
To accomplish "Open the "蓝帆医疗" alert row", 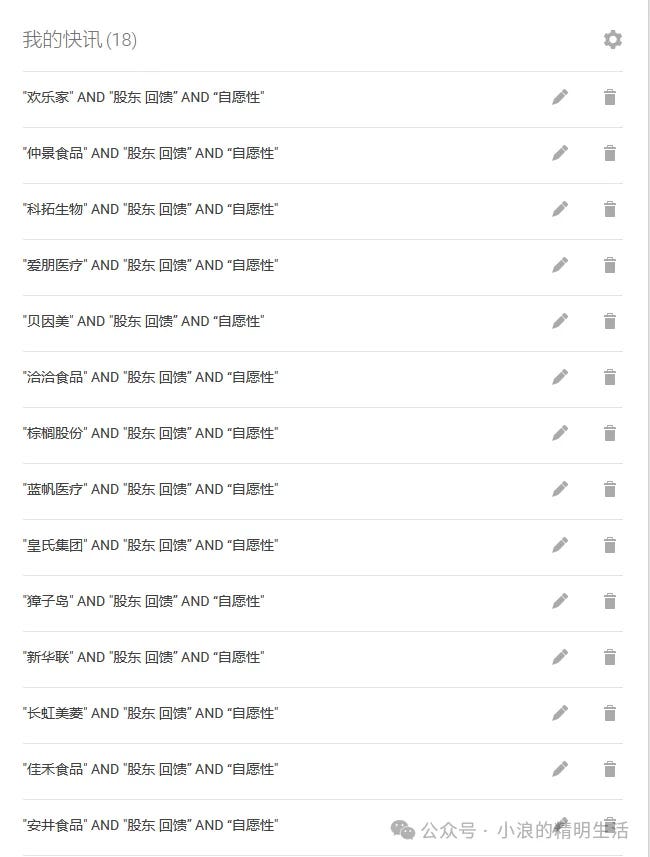I will (150, 489).
